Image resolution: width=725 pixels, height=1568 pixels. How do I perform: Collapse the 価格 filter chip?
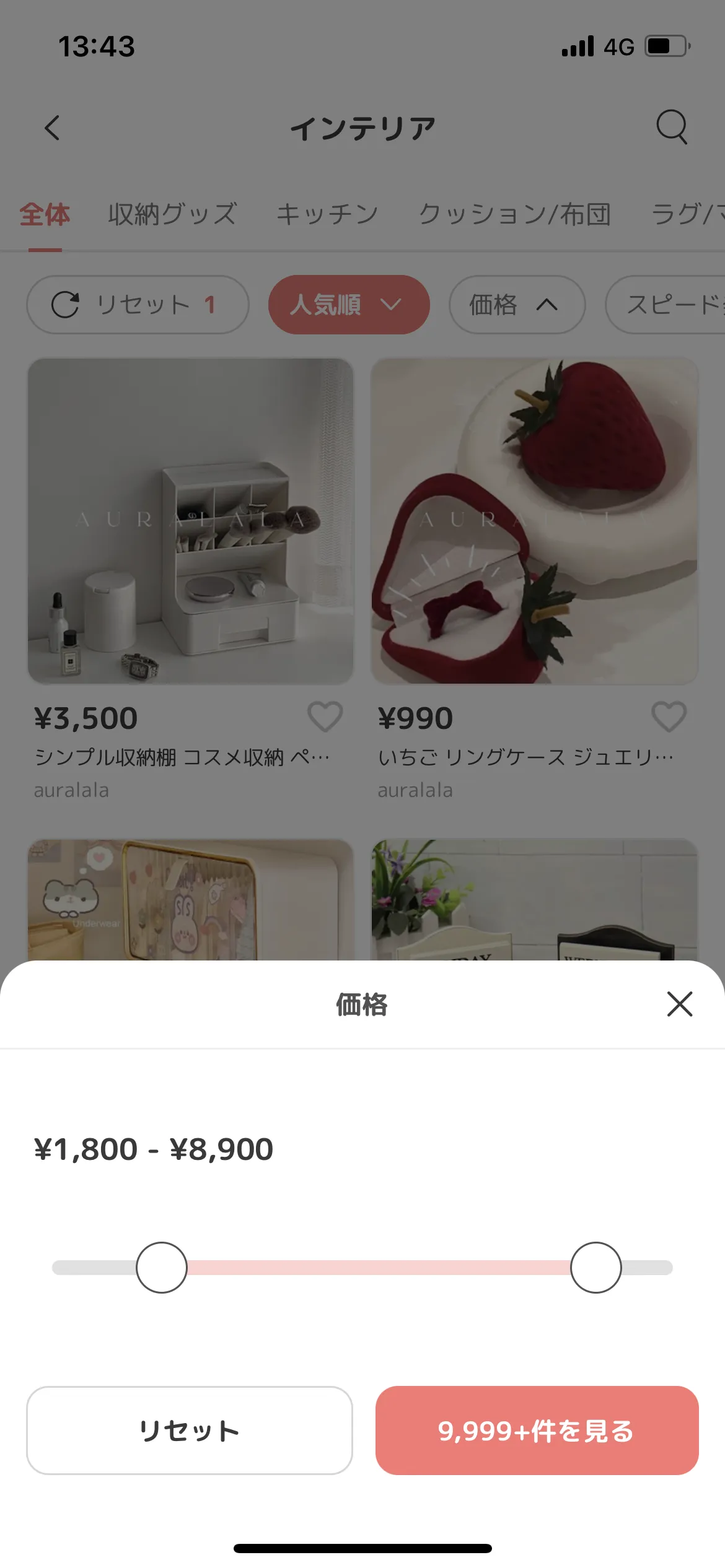[x=517, y=305]
